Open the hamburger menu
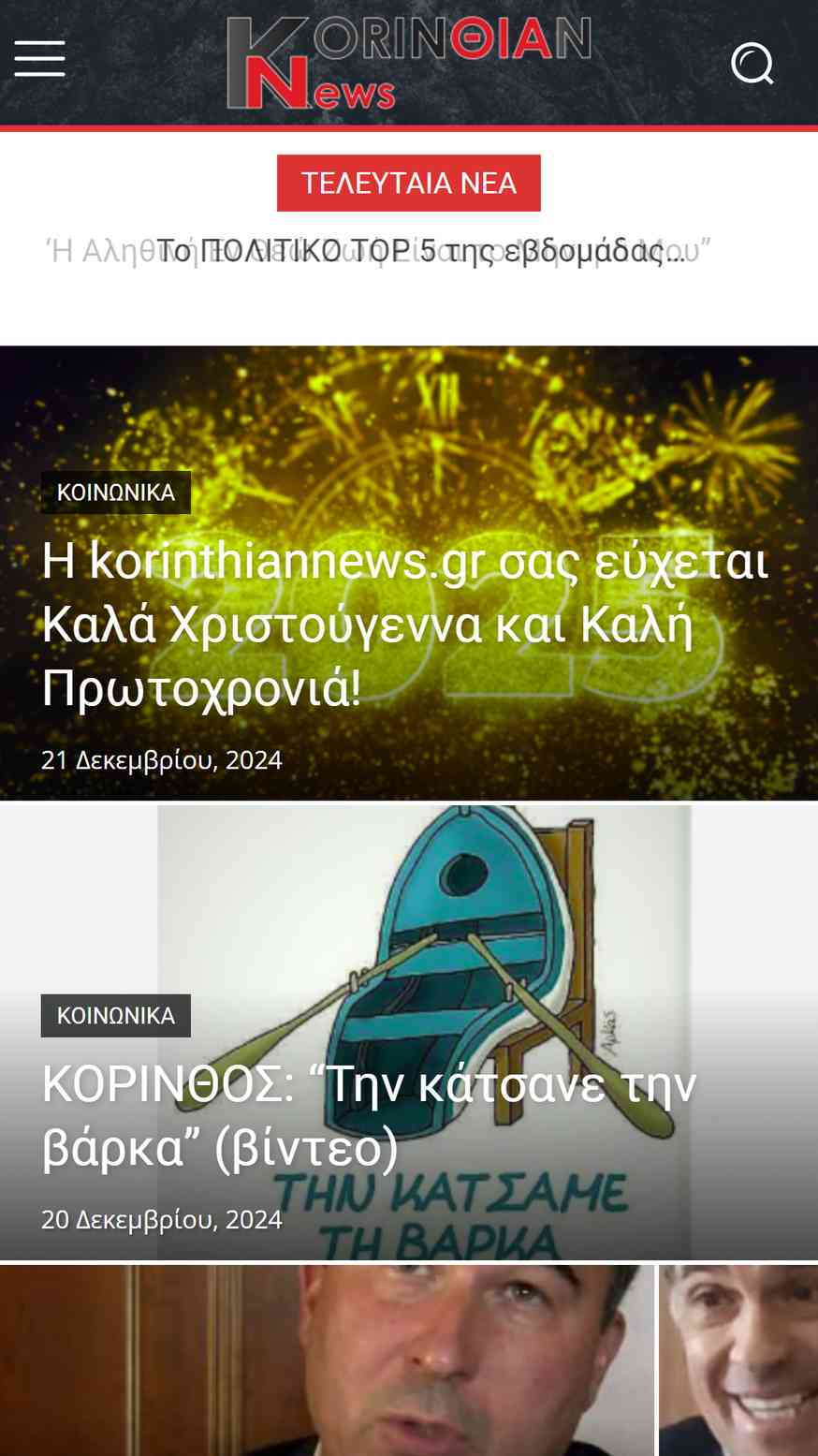The image size is (818, 1456). tap(40, 60)
